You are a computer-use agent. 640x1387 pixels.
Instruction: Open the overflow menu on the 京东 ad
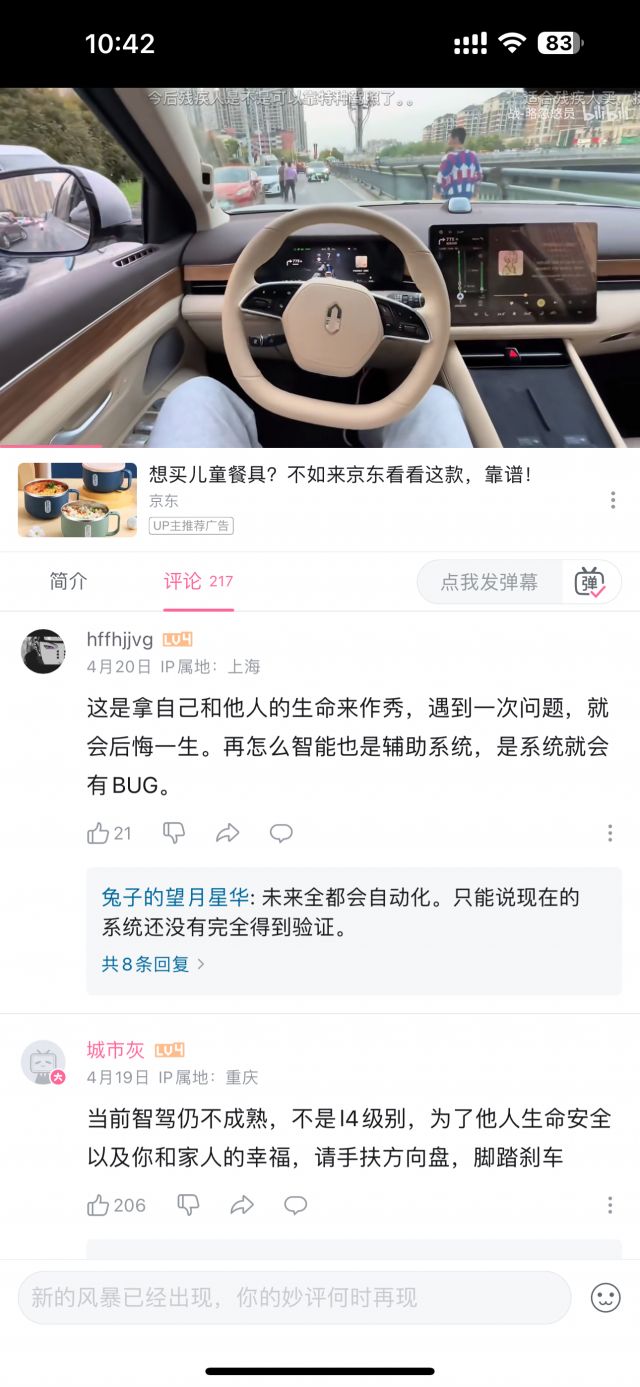tap(613, 500)
